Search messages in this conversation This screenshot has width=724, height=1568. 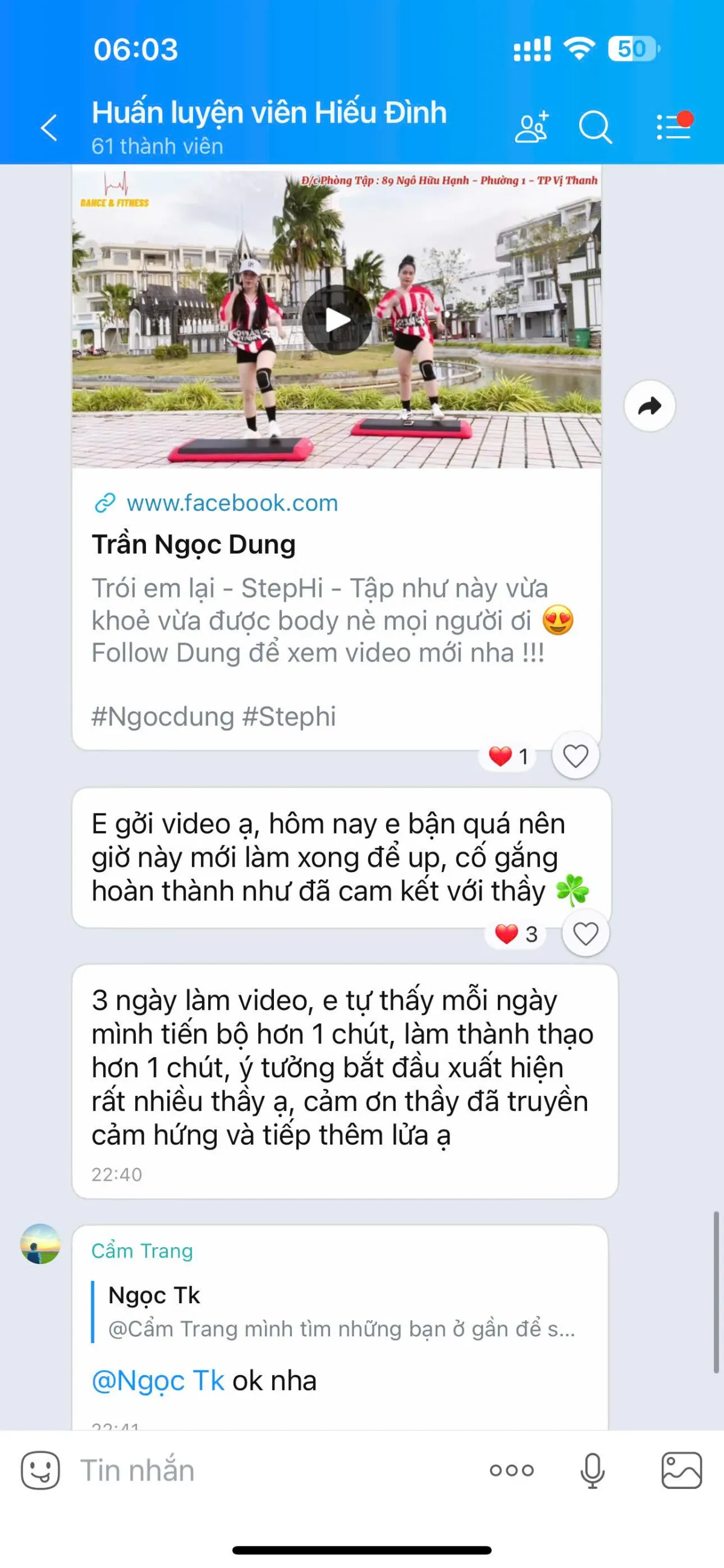tap(595, 128)
